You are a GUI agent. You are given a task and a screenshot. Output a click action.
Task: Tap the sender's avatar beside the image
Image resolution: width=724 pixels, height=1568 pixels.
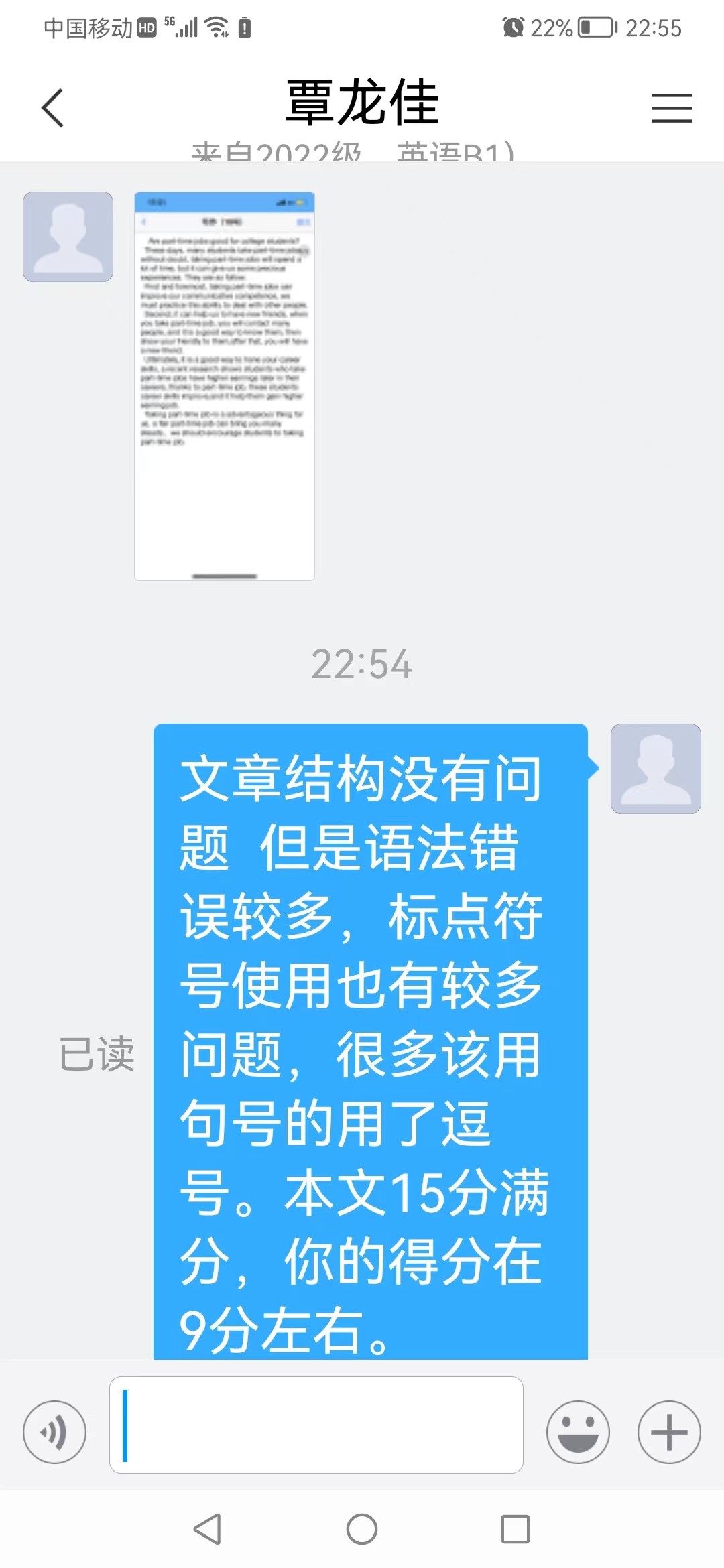coord(68,237)
